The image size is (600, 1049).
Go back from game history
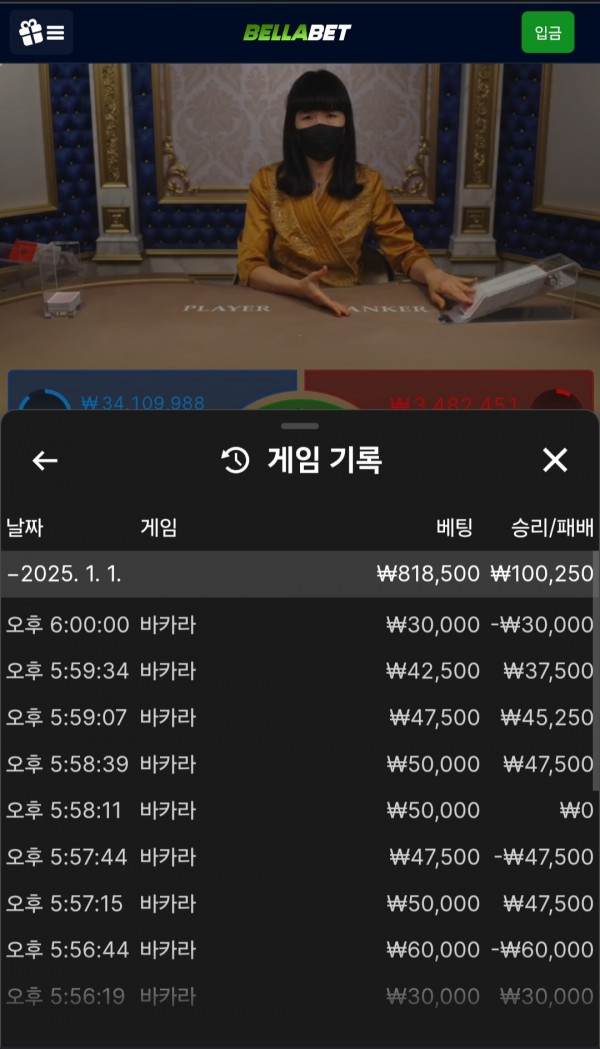pos(45,460)
